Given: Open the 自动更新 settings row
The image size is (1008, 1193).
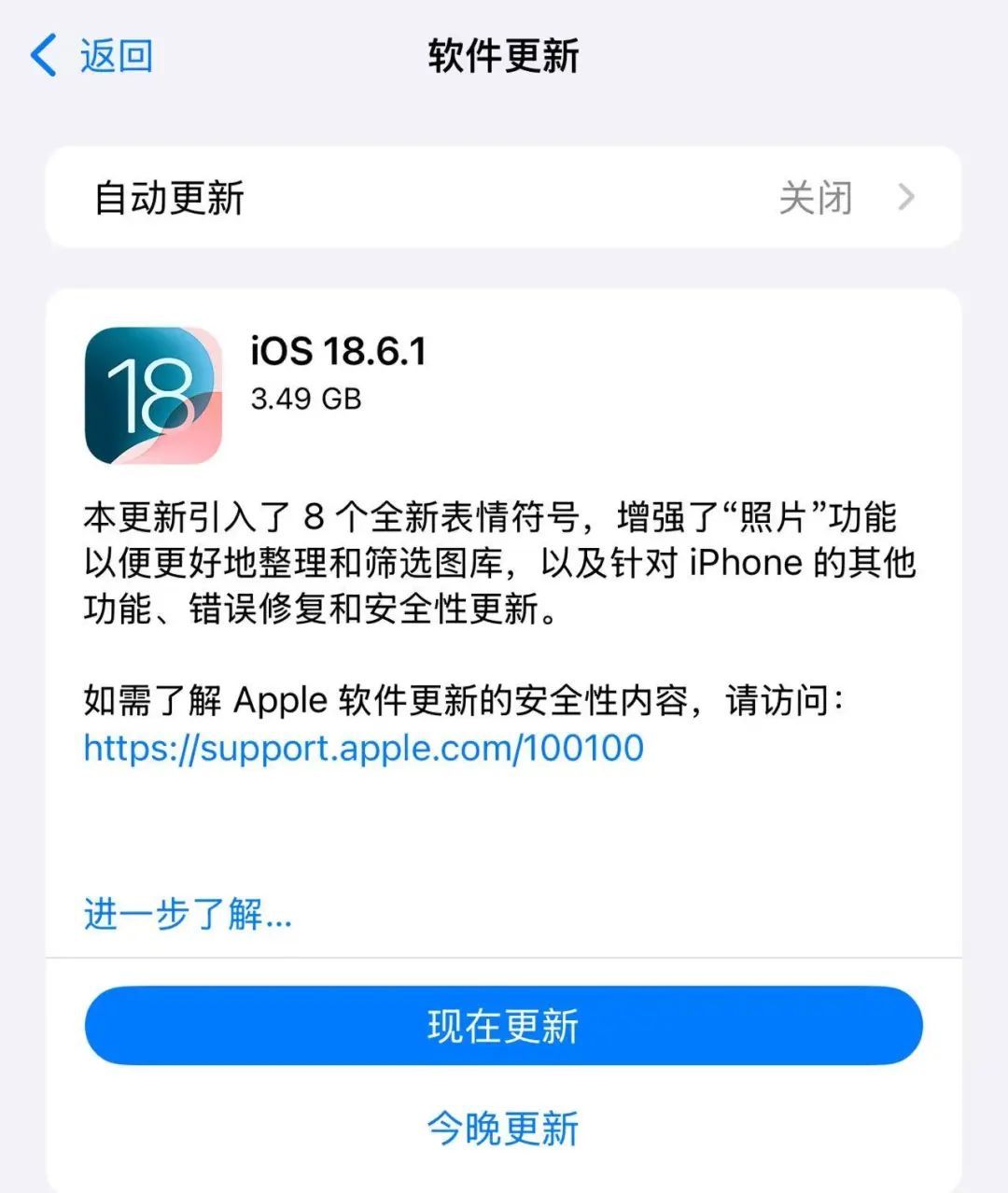Looking at the screenshot, I should pos(503,198).
